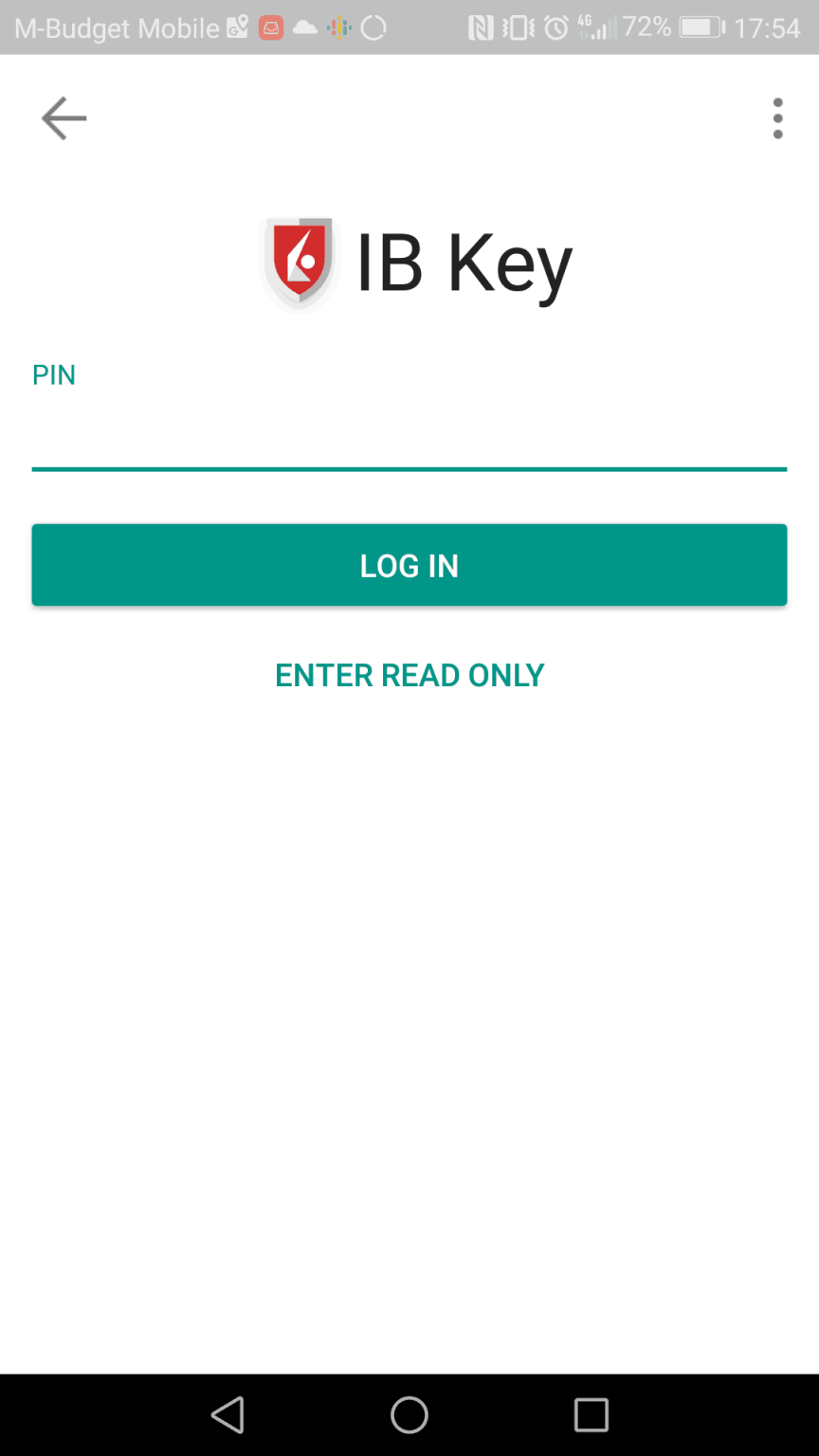Tap the location sharing notification icon

pyautogui.click(x=238, y=27)
